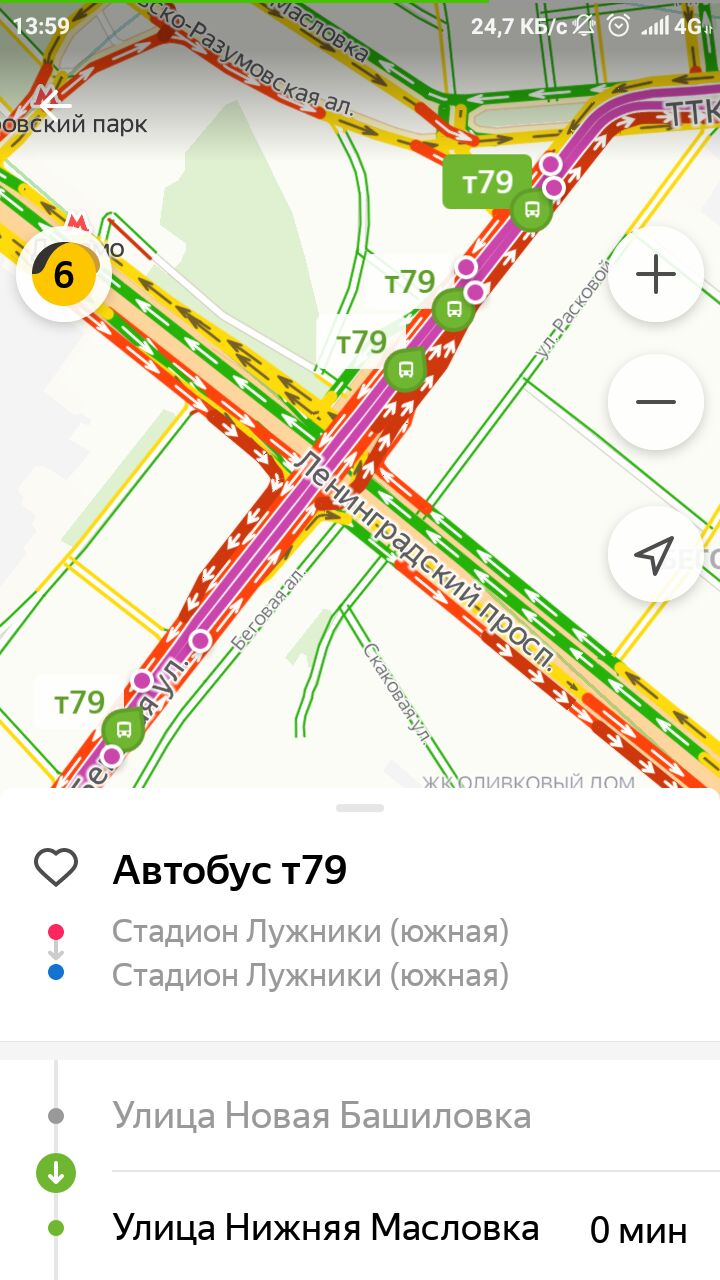Open the traffic level 6 indicator
The width and height of the screenshot is (720, 1280).
pos(63,274)
